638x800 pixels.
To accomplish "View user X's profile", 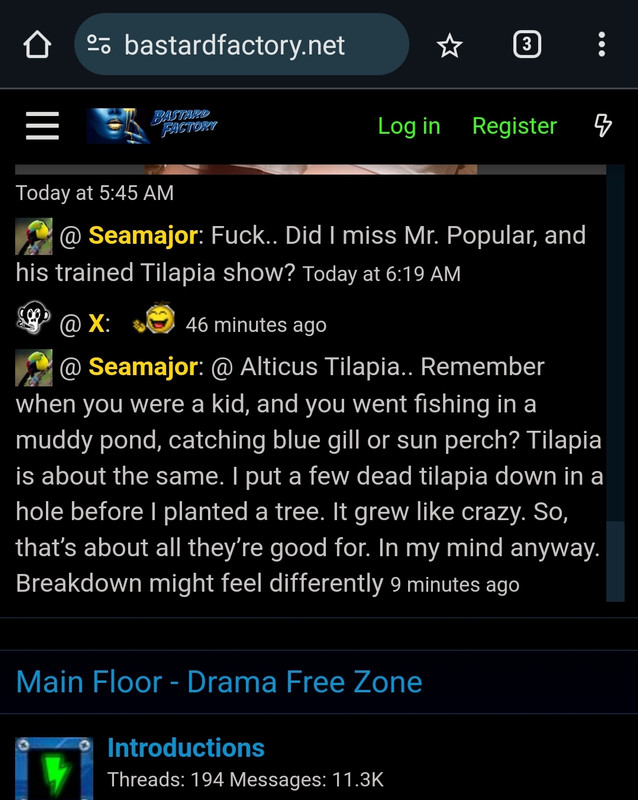I will tap(97, 324).
